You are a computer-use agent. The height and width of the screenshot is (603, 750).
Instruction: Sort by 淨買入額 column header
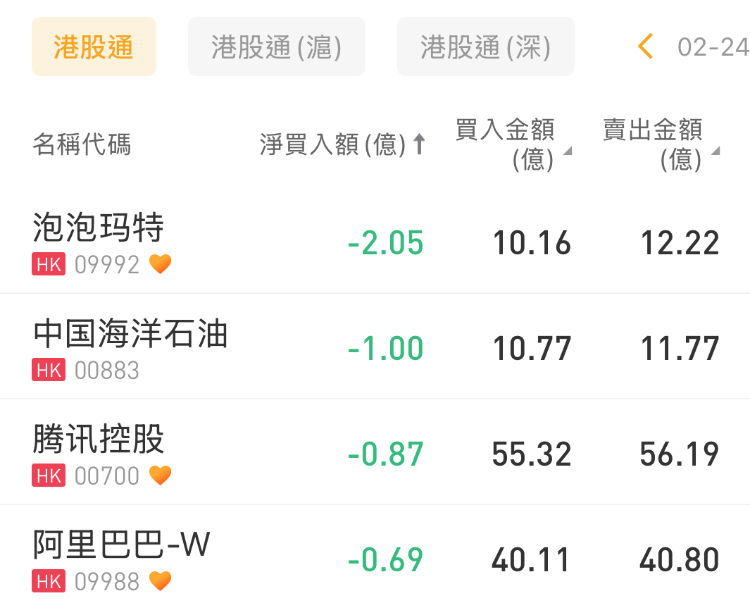point(342,145)
